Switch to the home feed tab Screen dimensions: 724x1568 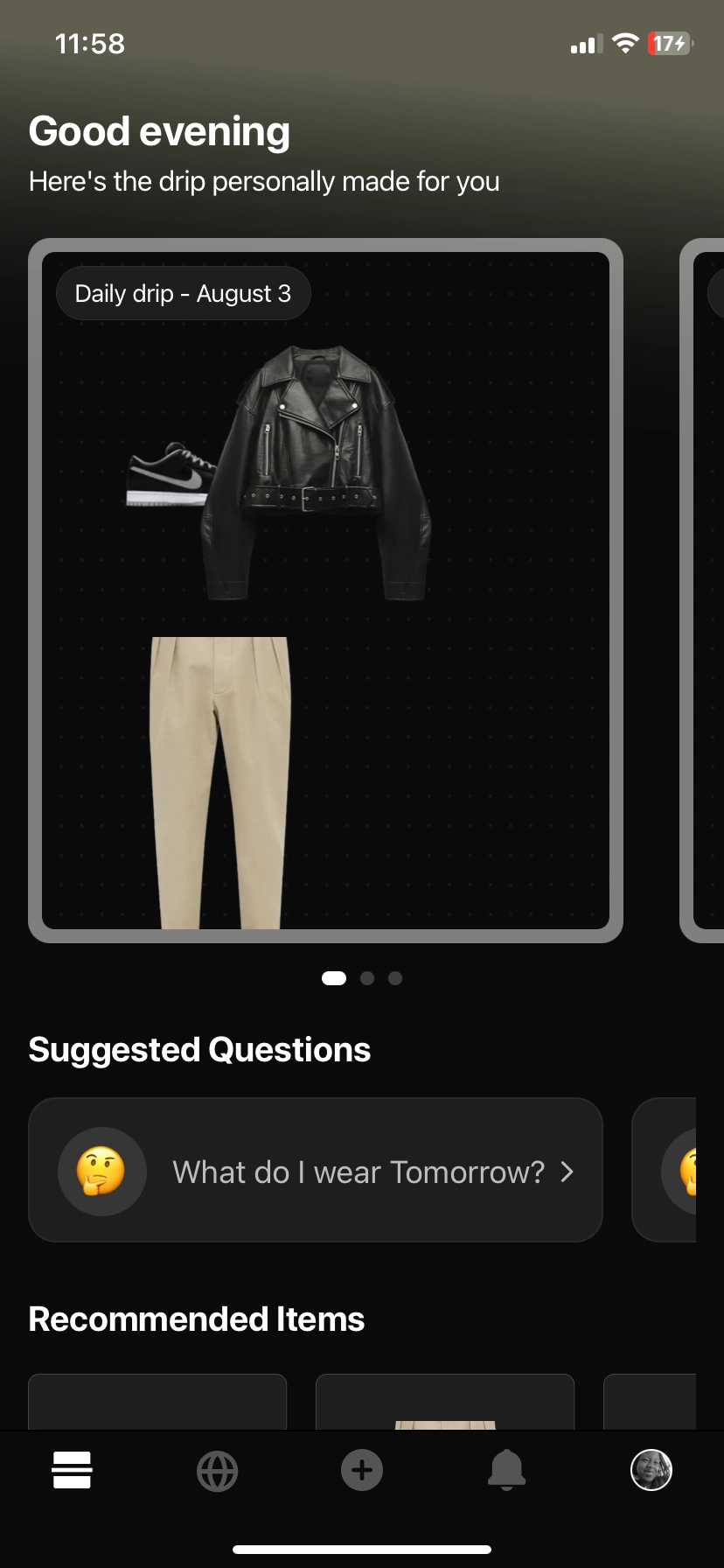pyautogui.click(x=72, y=1470)
